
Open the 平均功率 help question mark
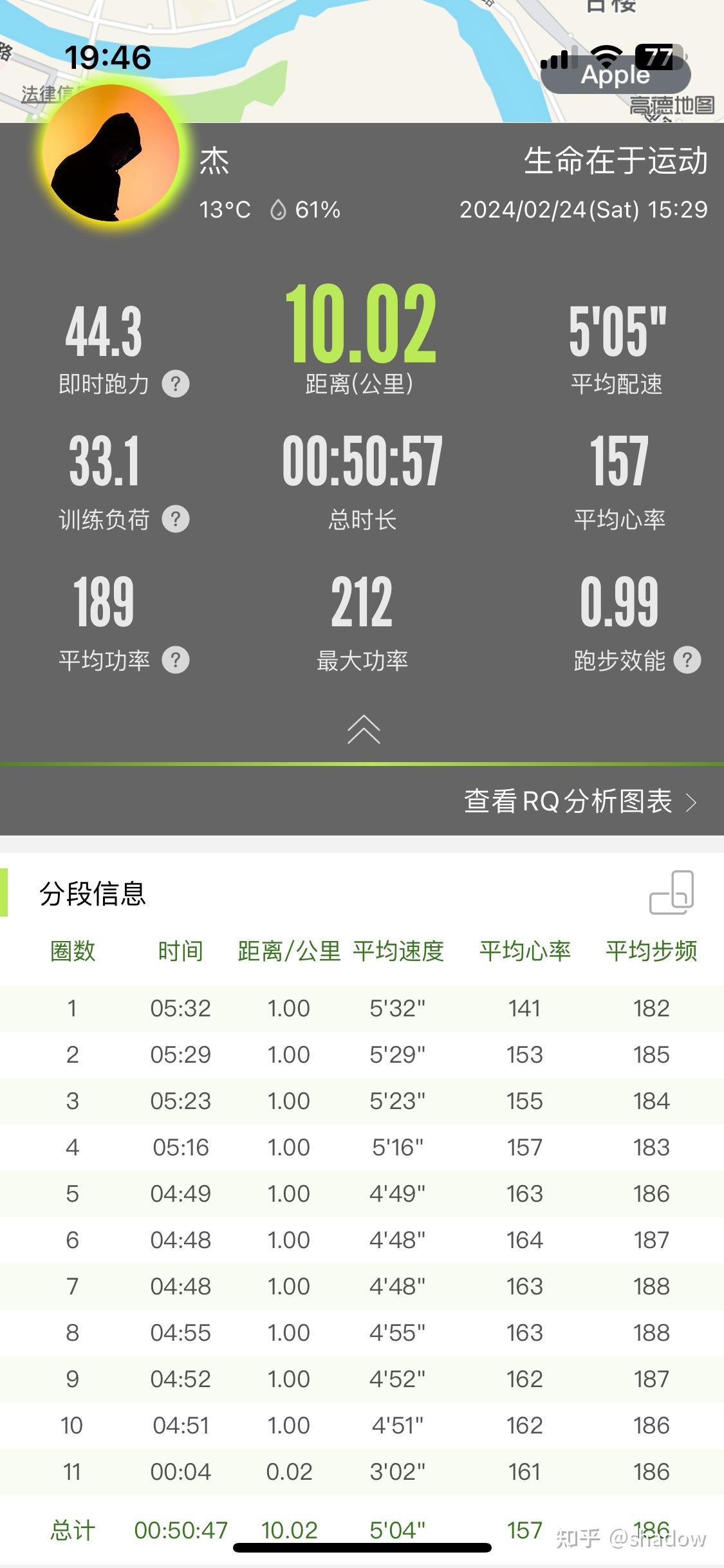[175, 659]
